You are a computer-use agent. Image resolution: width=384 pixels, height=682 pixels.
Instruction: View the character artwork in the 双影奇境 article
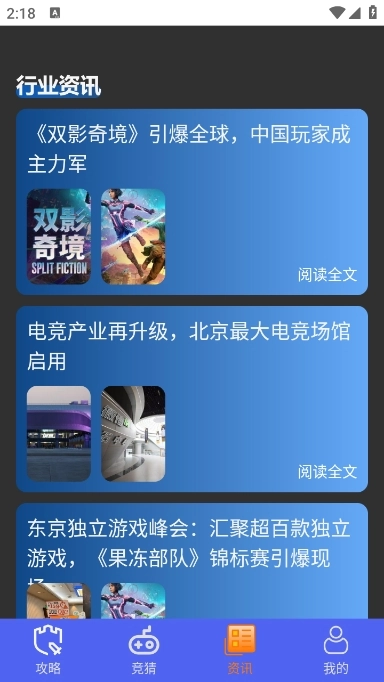[133, 237]
